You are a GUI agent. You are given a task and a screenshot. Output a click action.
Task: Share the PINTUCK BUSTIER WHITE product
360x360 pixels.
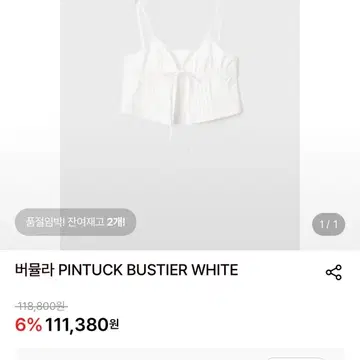334,272
